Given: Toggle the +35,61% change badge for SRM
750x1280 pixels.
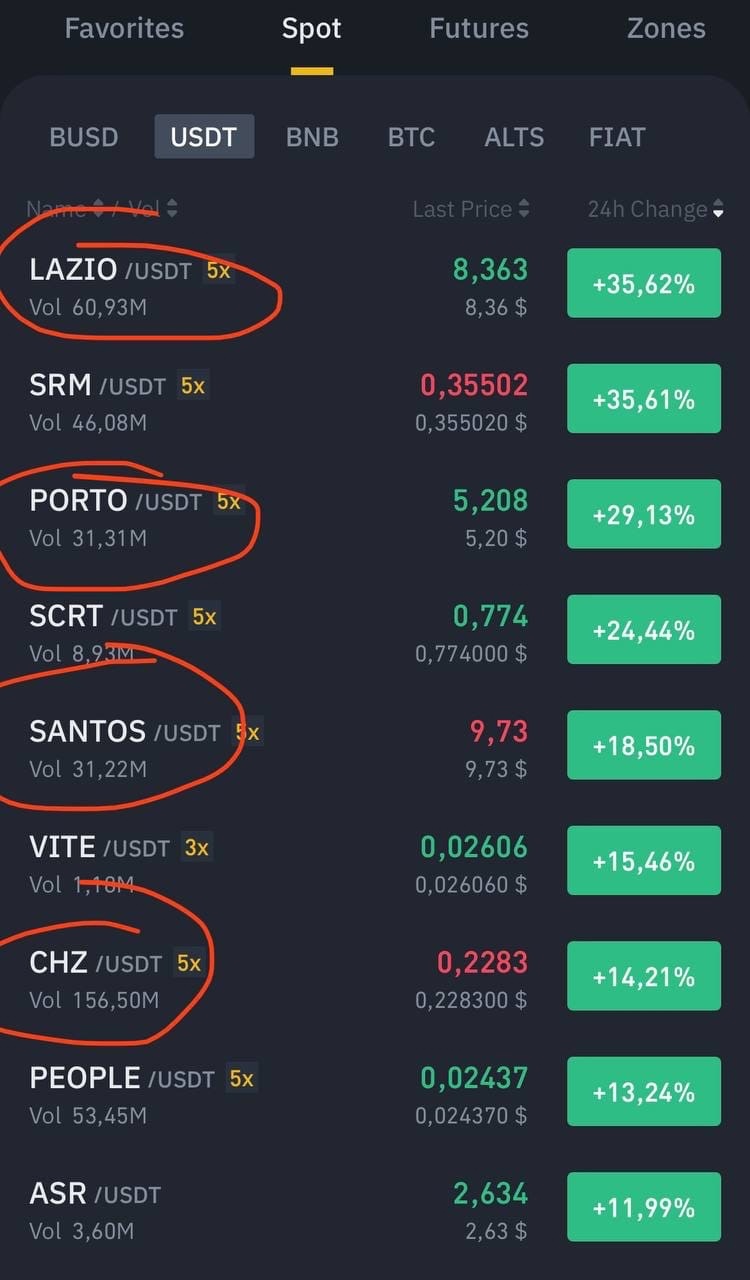Looking at the screenshot, I should tap(644, 399).
